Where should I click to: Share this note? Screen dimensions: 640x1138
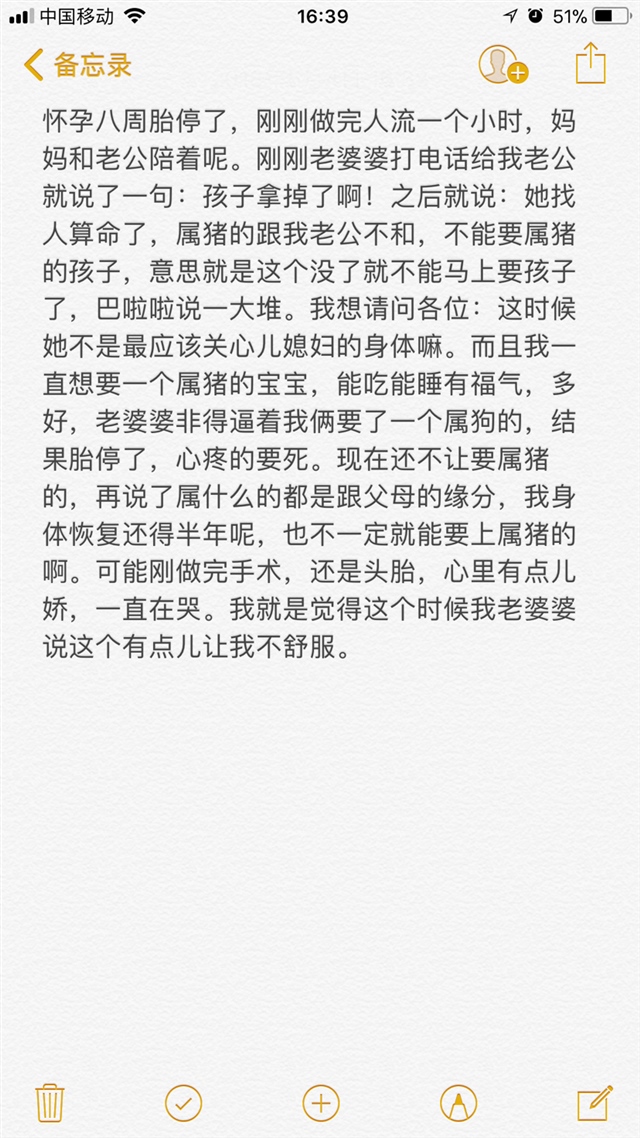pos(591,64)
